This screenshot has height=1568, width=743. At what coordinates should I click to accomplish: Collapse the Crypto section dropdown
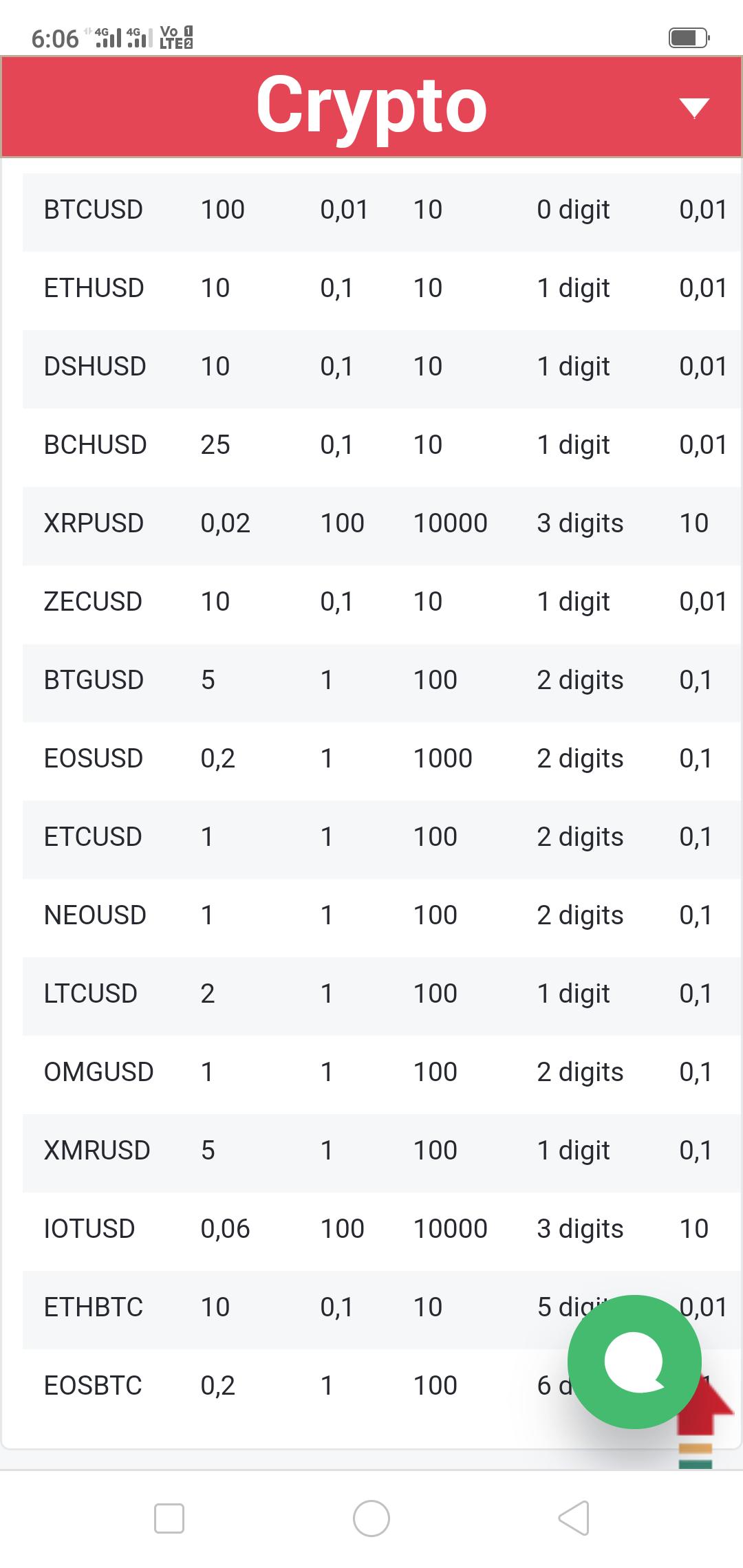693,108
